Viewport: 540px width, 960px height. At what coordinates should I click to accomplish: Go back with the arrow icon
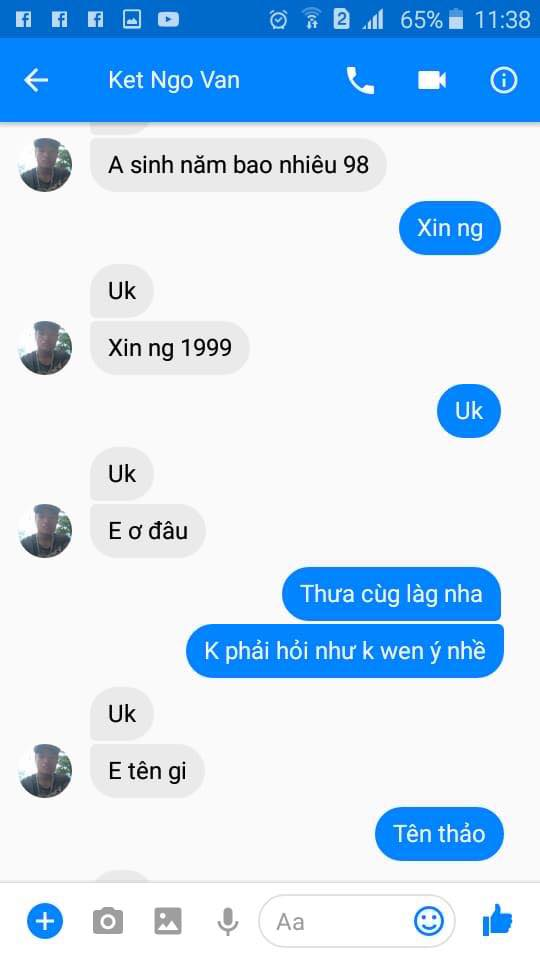click(36, 80)
